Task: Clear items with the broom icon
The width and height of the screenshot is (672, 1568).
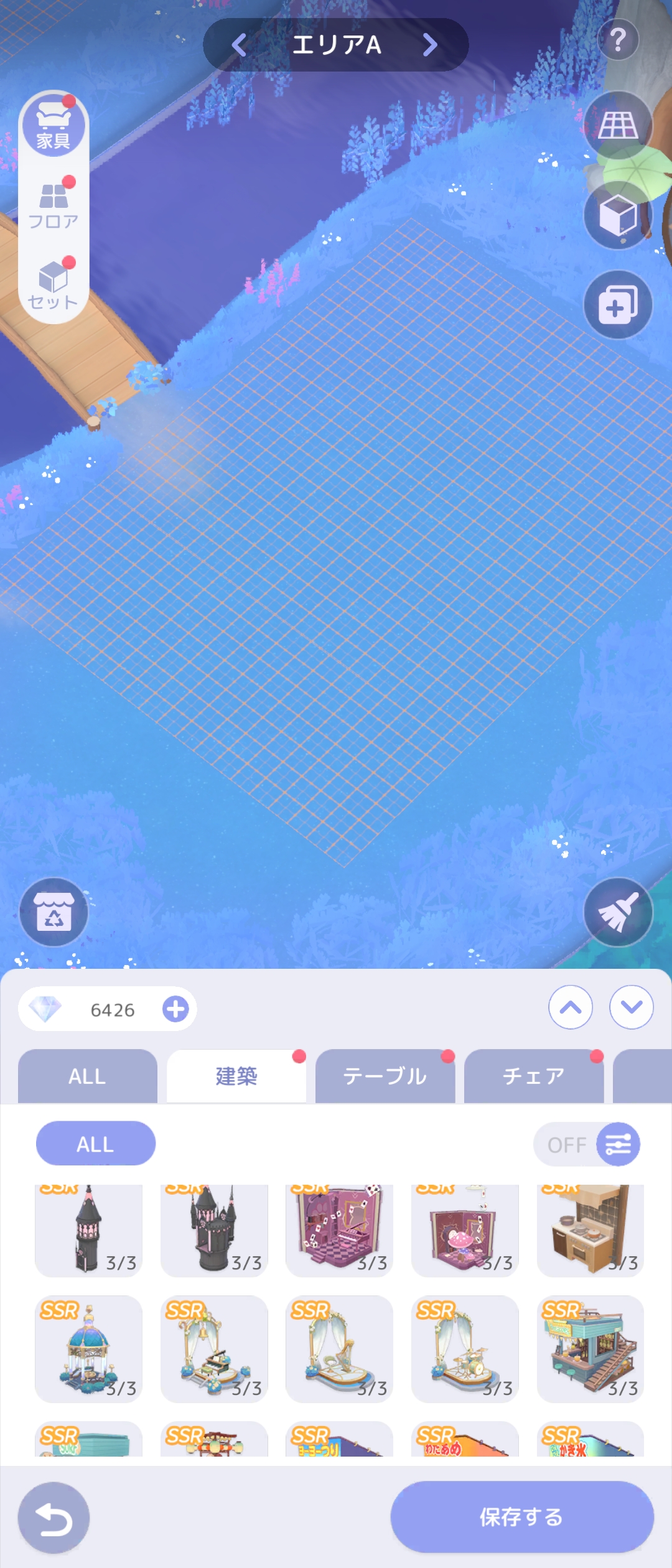Action: [617, 912]
